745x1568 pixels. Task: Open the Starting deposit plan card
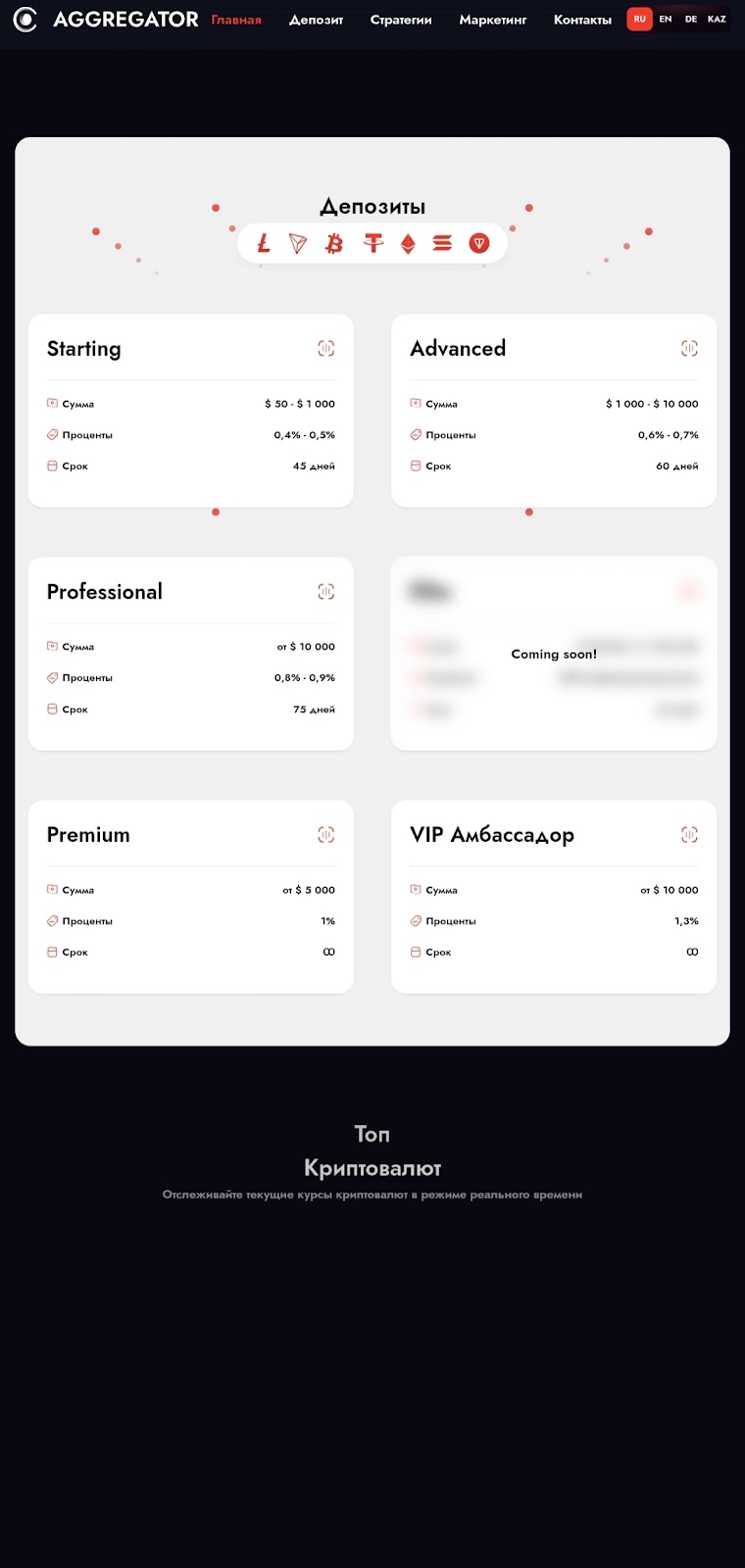(190, 411)
